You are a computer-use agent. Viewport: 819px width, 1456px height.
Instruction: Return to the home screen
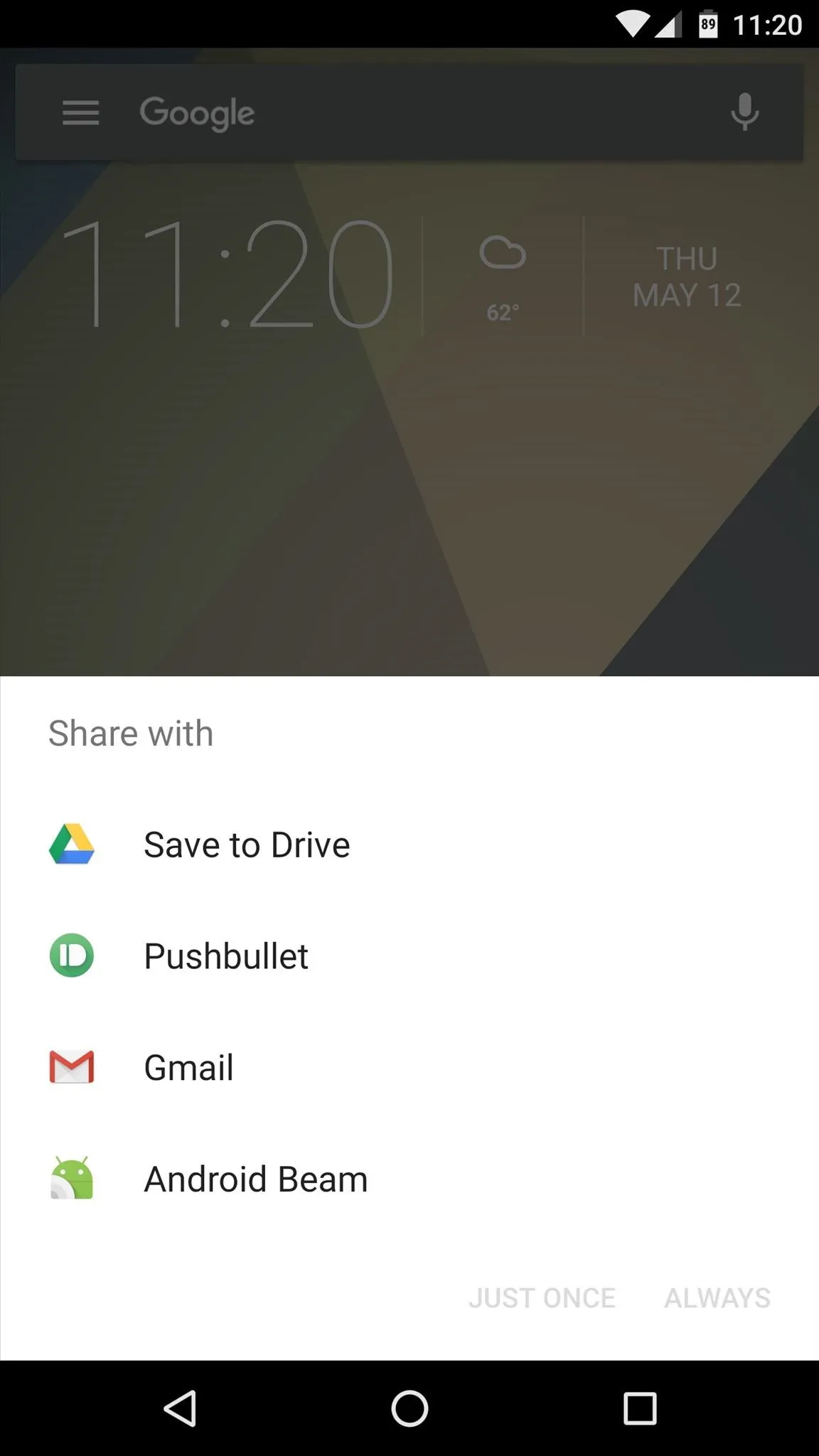[x=409, y=1408]
